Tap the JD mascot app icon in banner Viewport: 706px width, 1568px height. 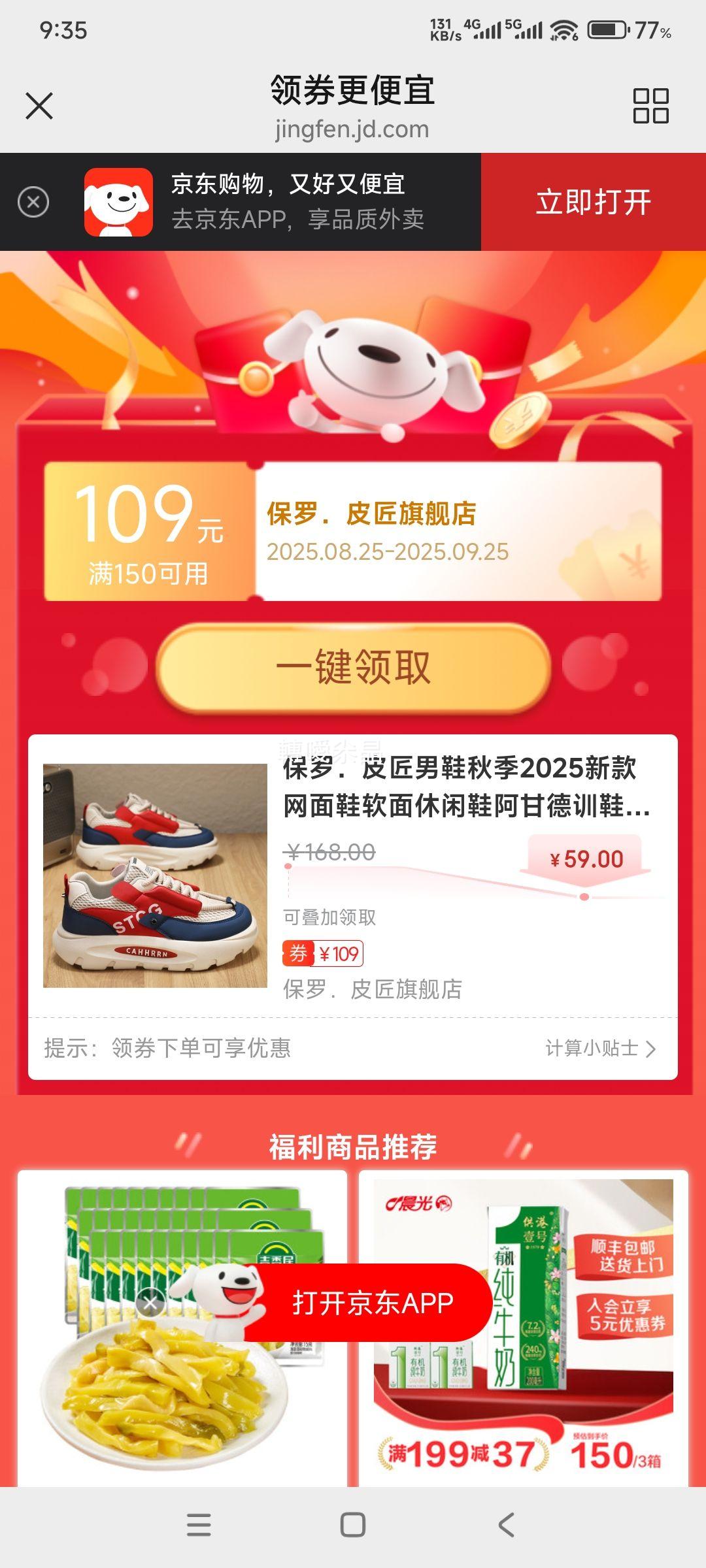(118, 201)
